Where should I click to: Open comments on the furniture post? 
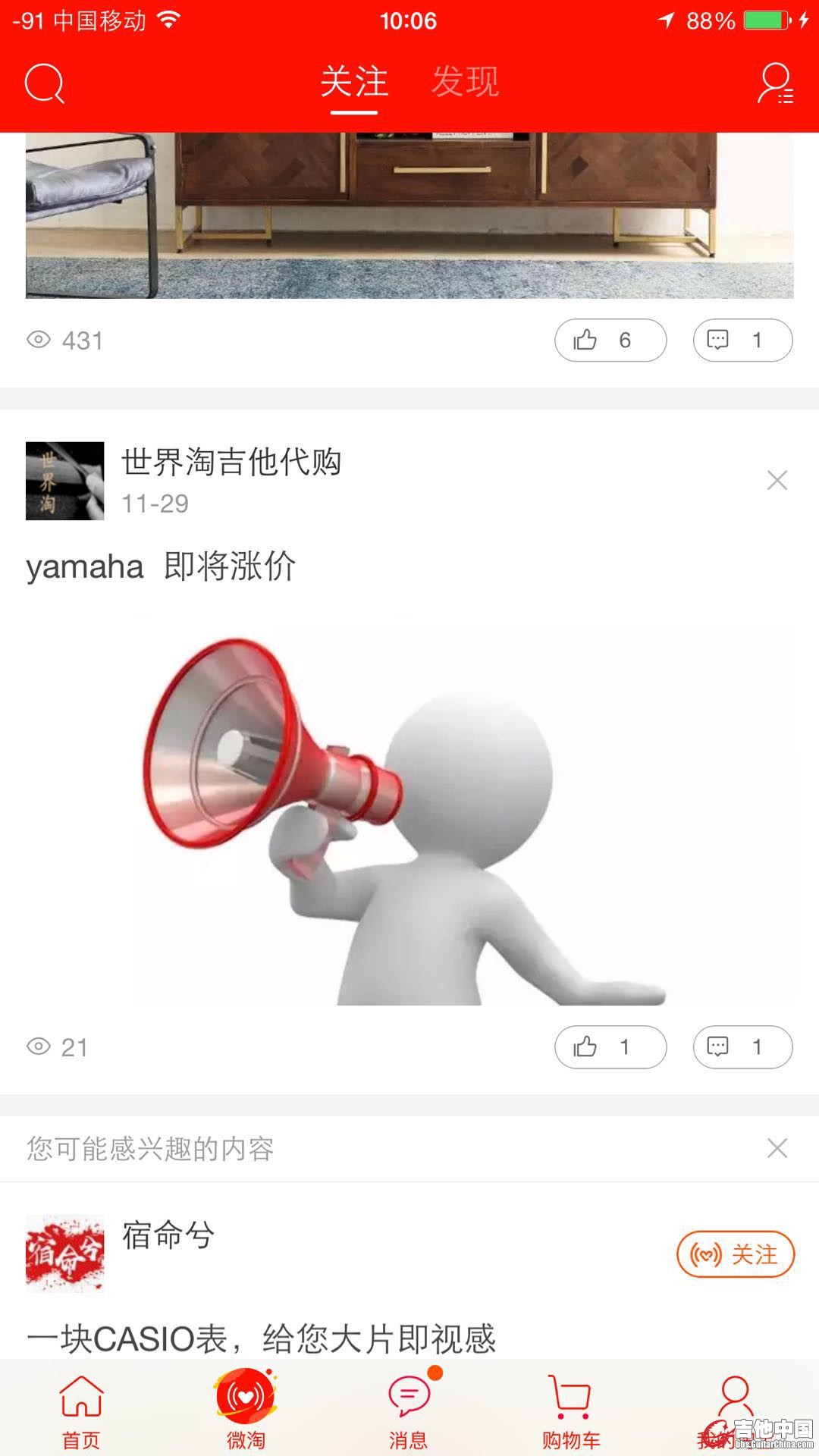742,340
